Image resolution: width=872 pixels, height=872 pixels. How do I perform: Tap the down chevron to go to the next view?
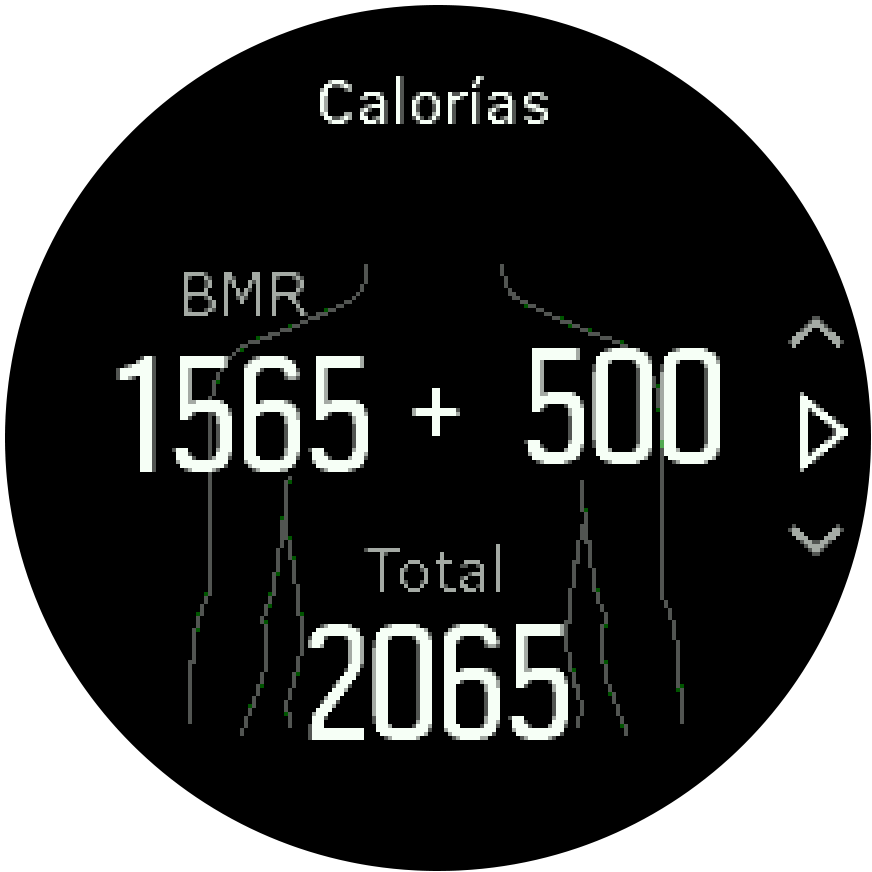[x=816, y=539]
